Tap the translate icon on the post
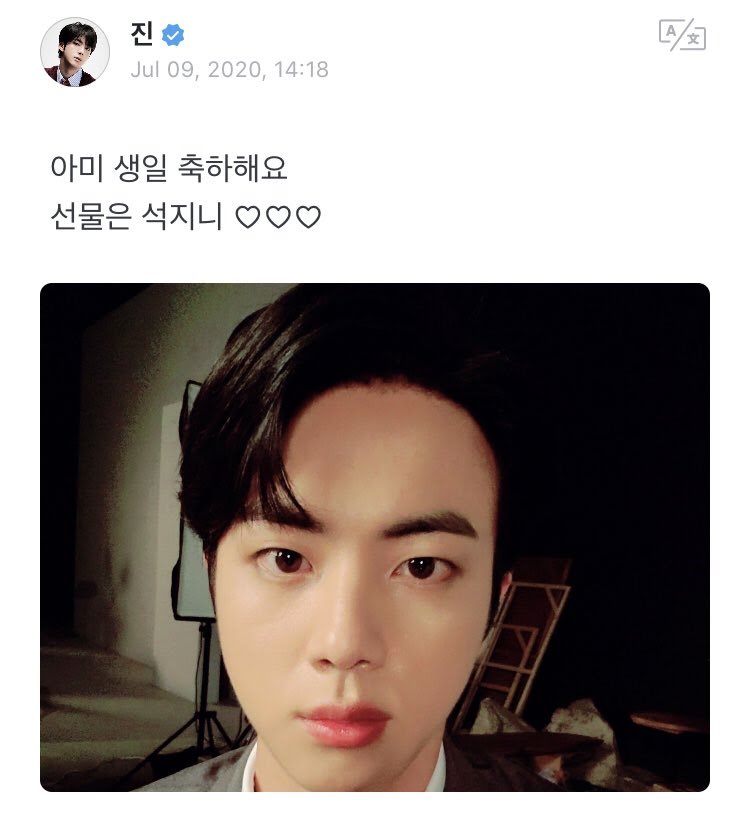 point(681,36)
